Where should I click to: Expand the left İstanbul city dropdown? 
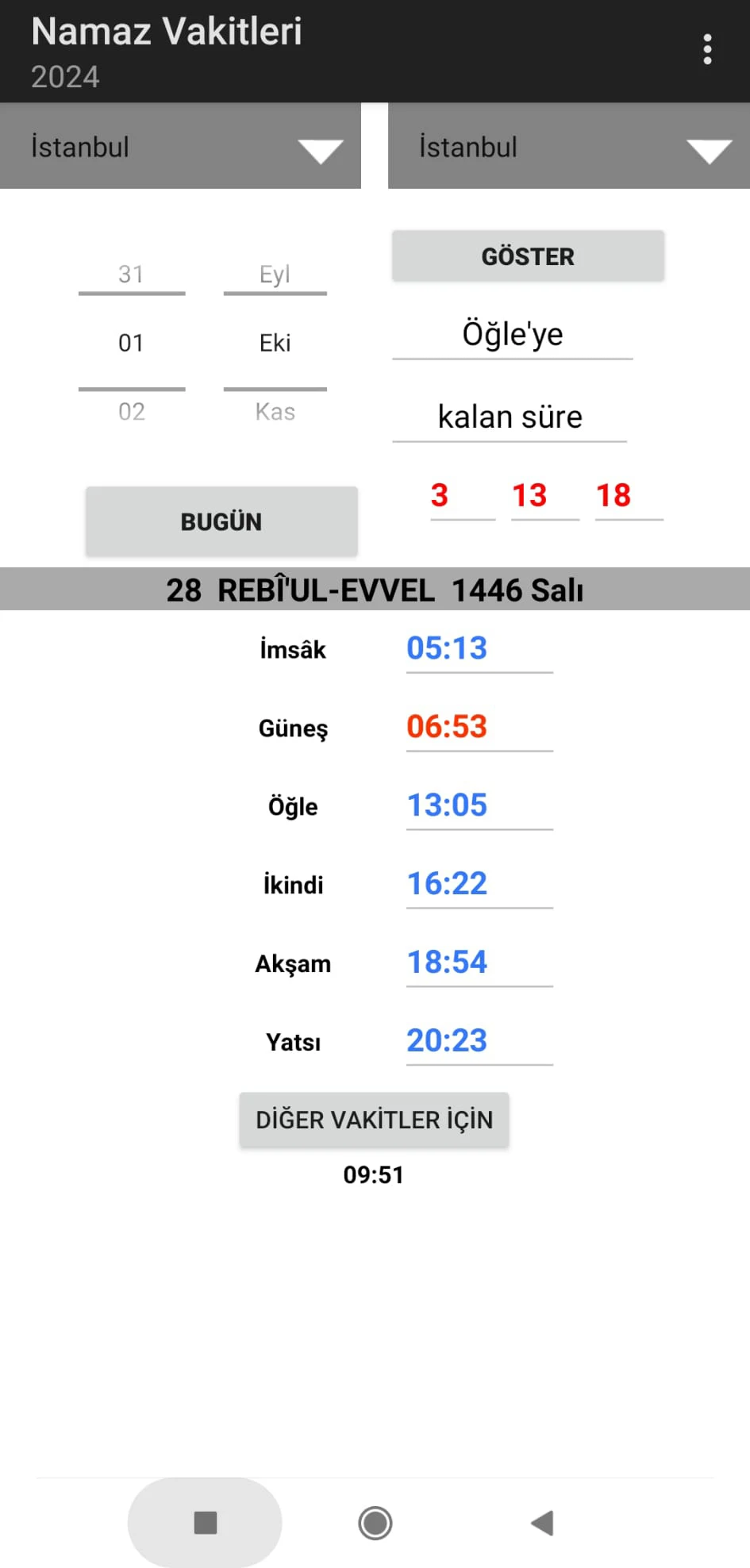[x=180, y=147]
